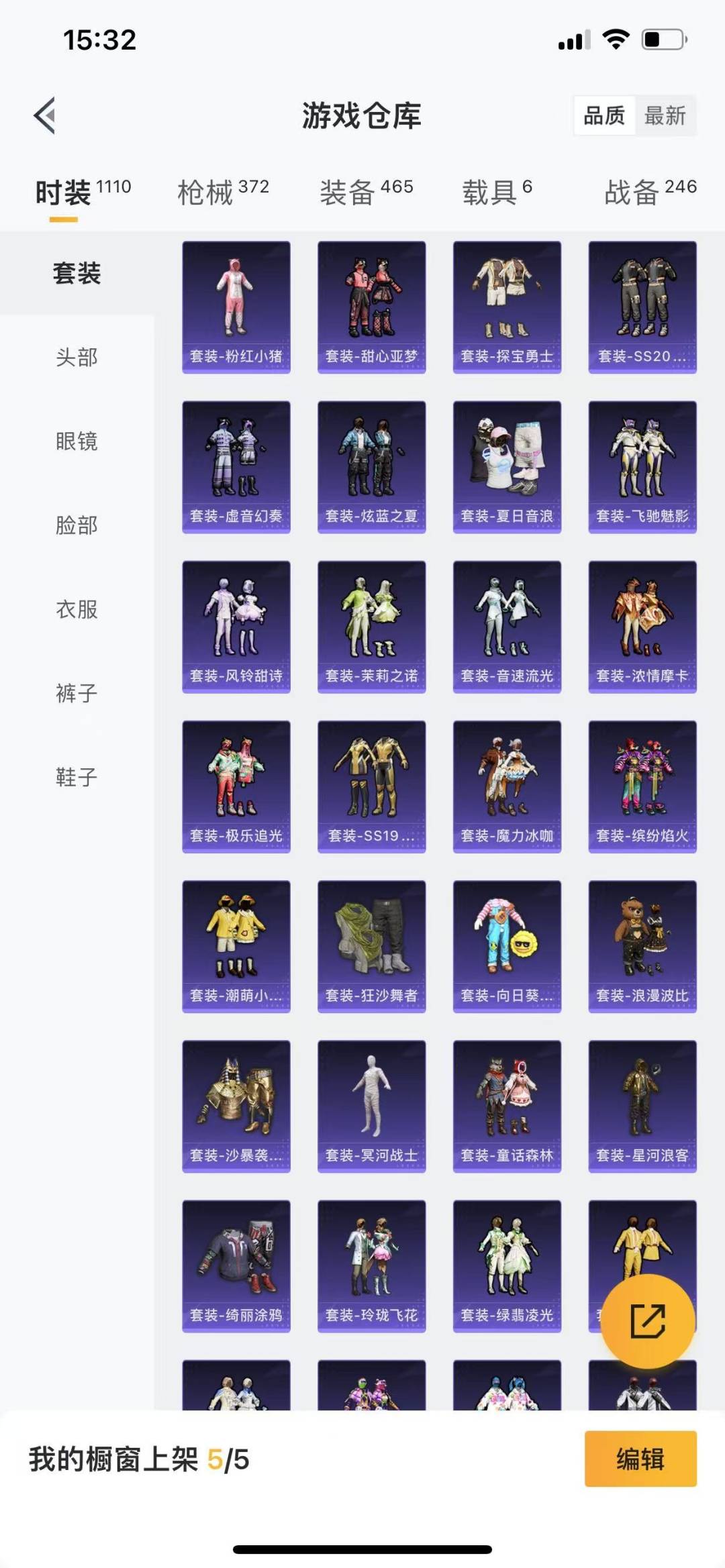725x1568 pixels.
Task: Select 眼镜 category
Action: (77, 441)
